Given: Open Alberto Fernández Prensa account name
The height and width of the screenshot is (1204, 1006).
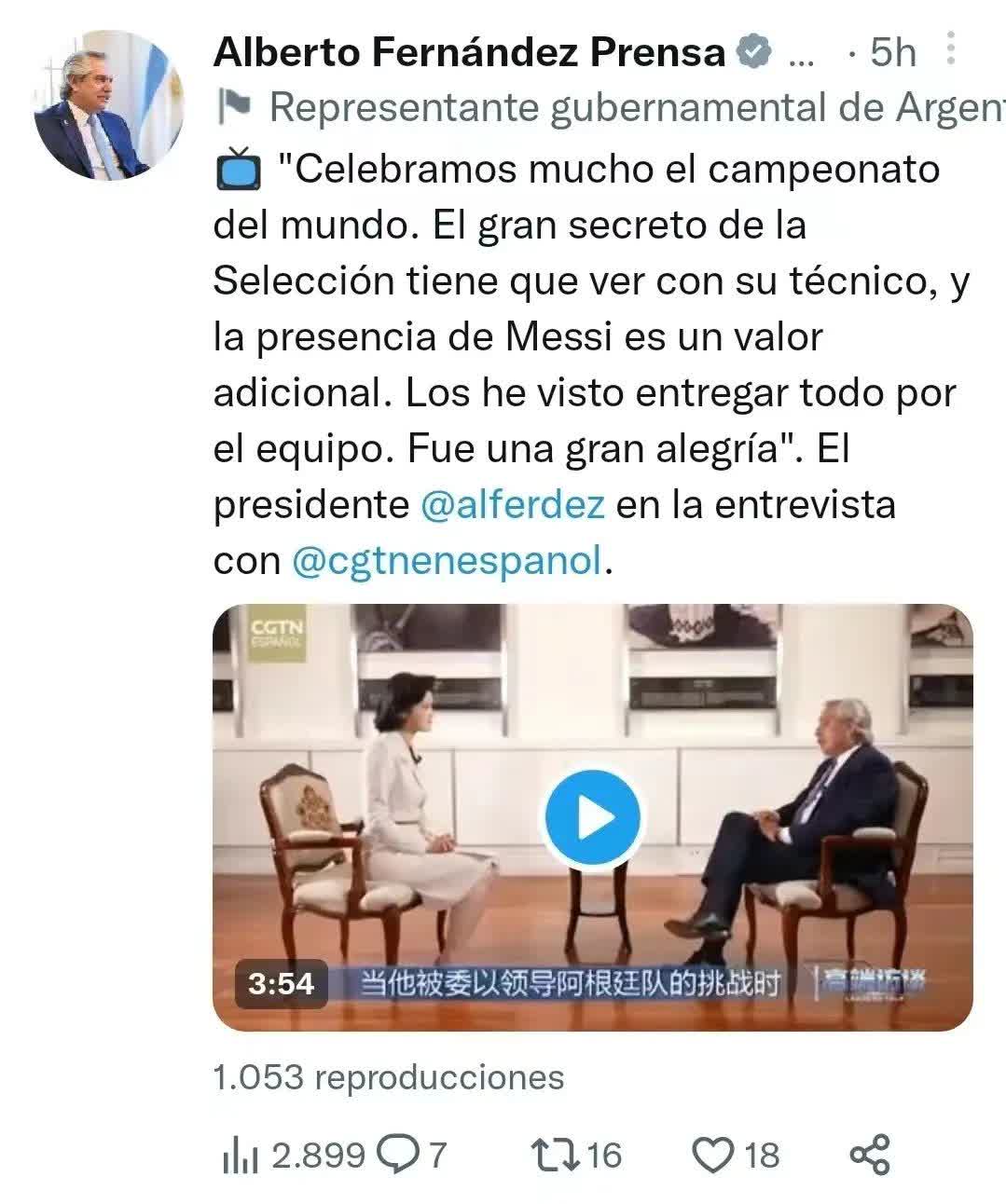Looking at the screenshot, I should coord(468,52).
